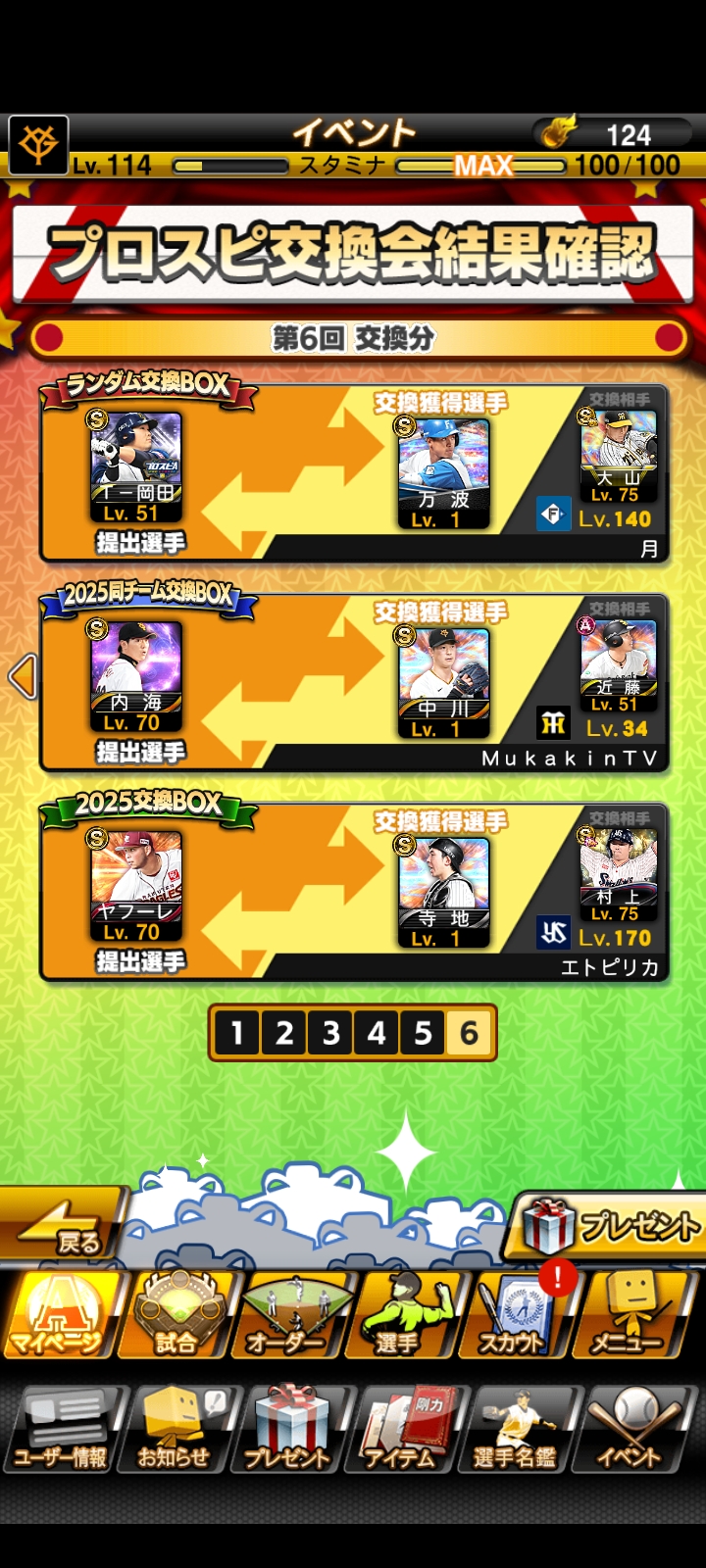The height and width of the screenshot is (1568, 706).
Task: Go to page 1 of exchange results
Action: click(236, 1033)
